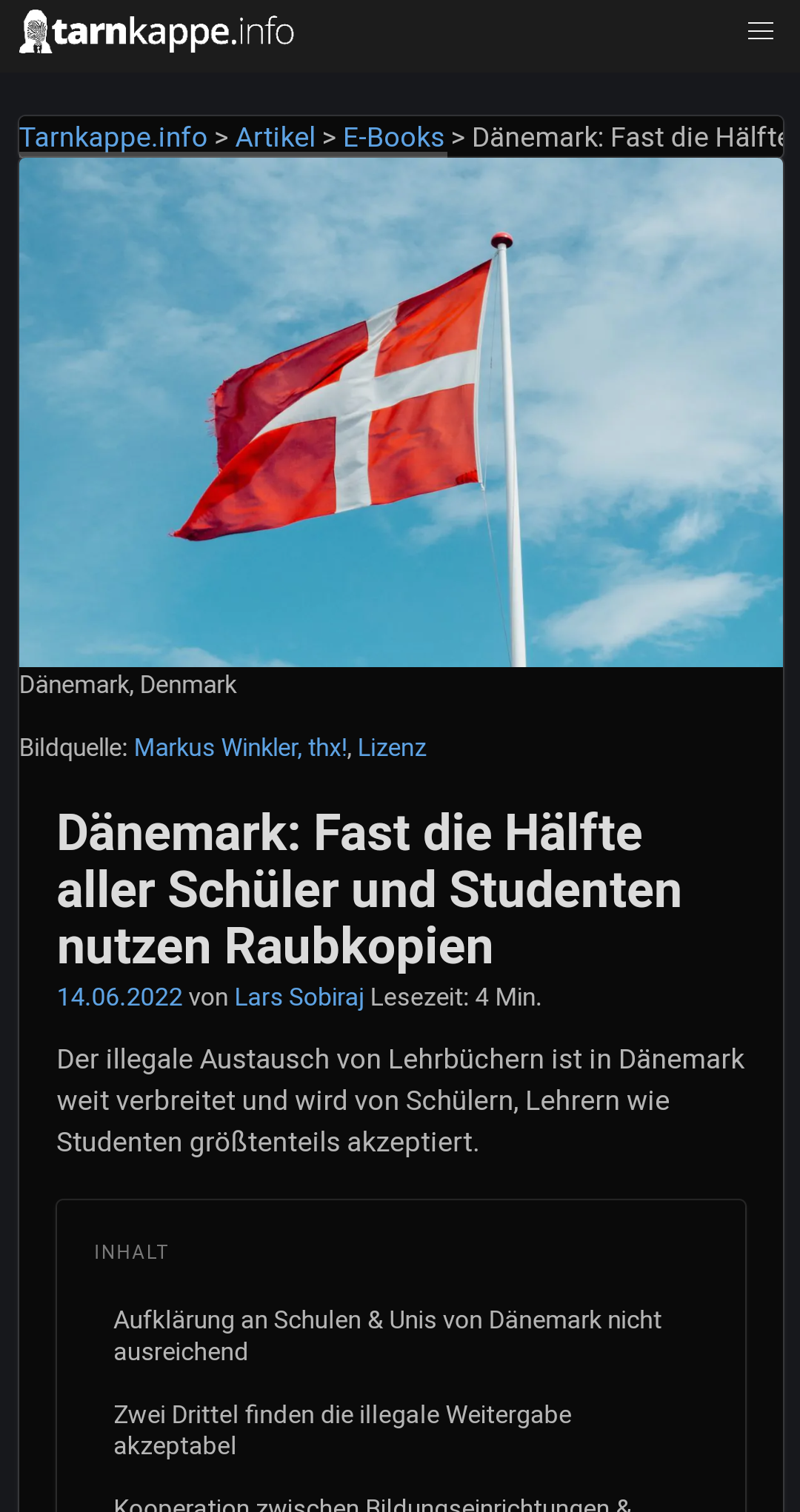Open the Tarnkappe.info breadcrumb link

tap(113, 138)
